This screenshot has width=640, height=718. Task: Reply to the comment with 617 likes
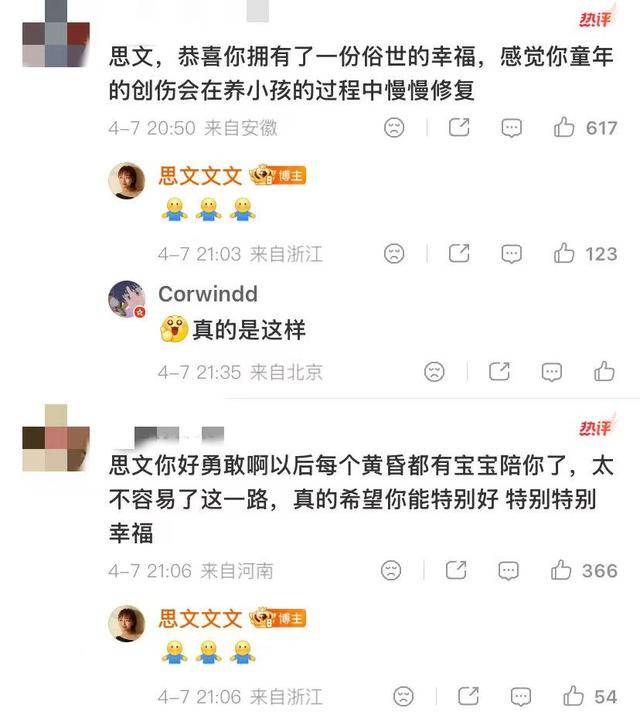[x=511, y=128]
